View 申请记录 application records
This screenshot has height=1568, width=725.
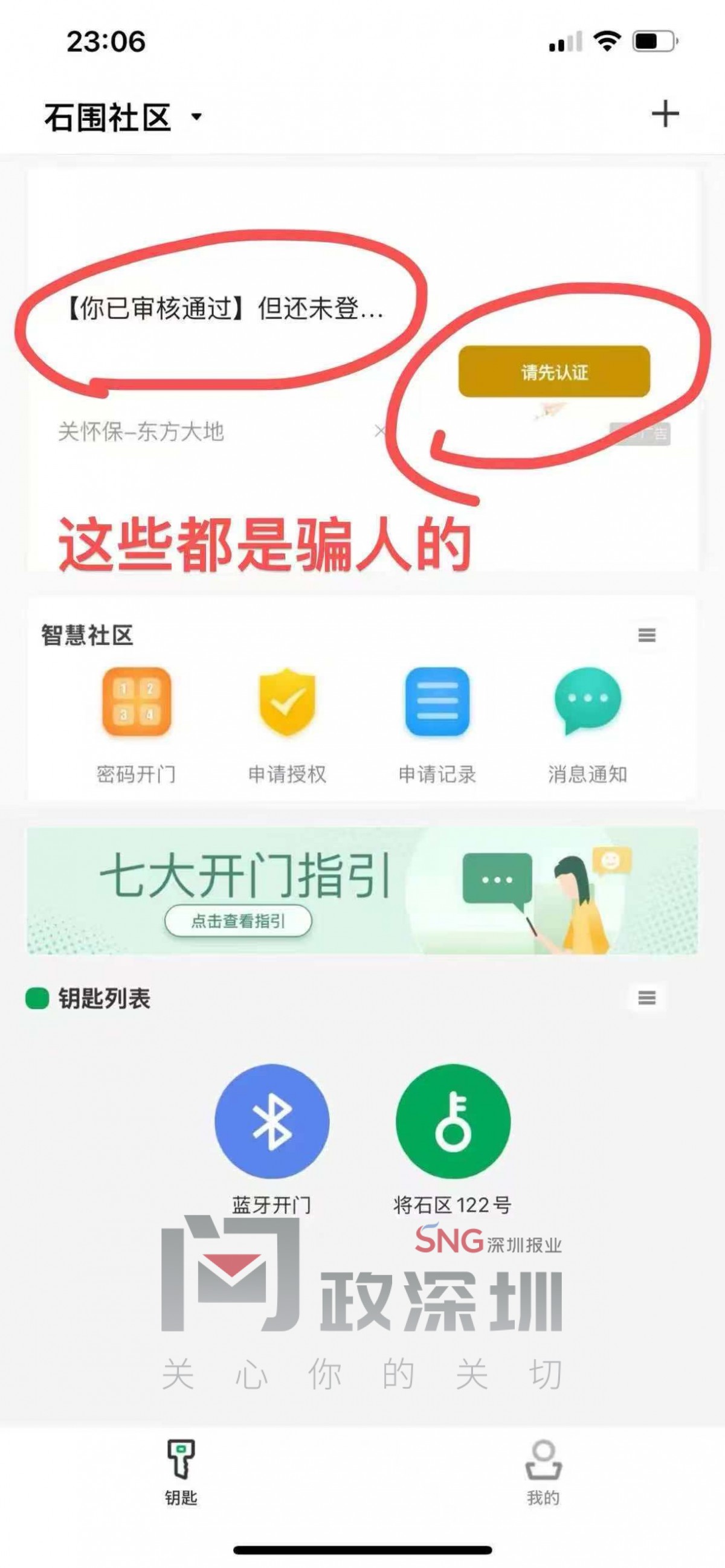pyautogui.click(x=437, y=724)
